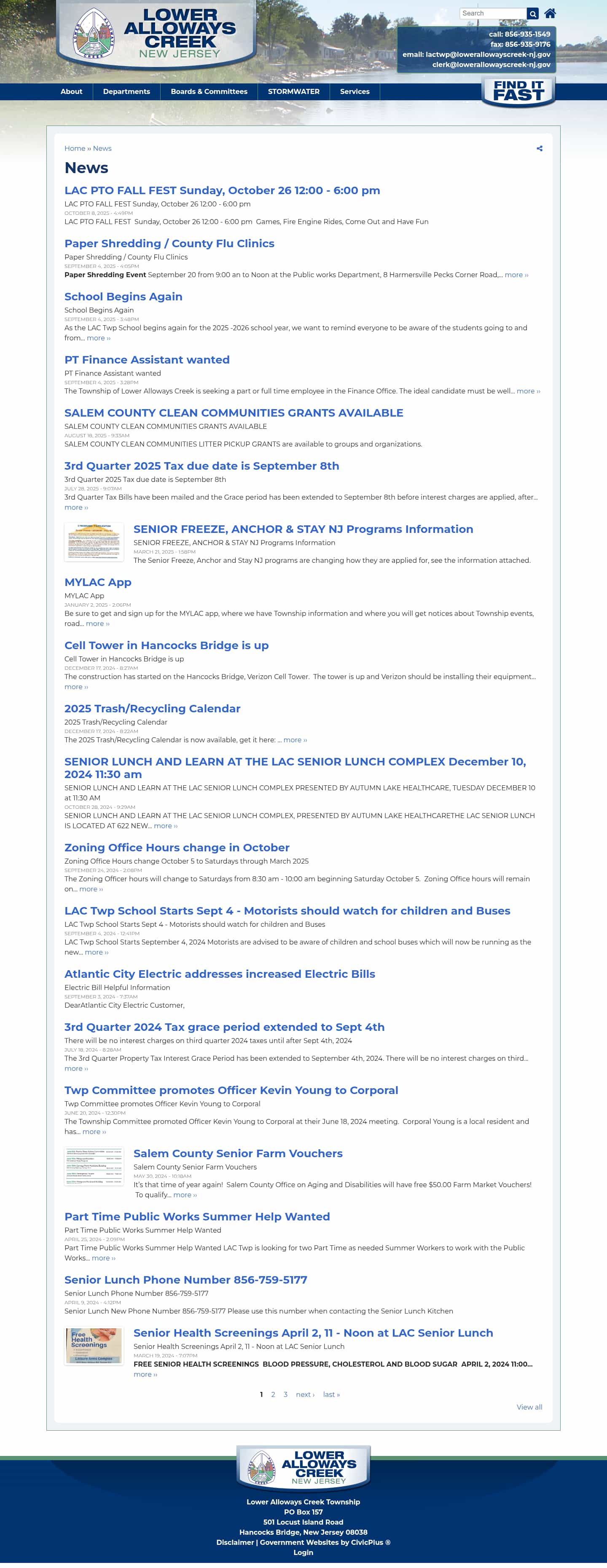
Task: Open the Departments menu
Action: coord(126,92)
